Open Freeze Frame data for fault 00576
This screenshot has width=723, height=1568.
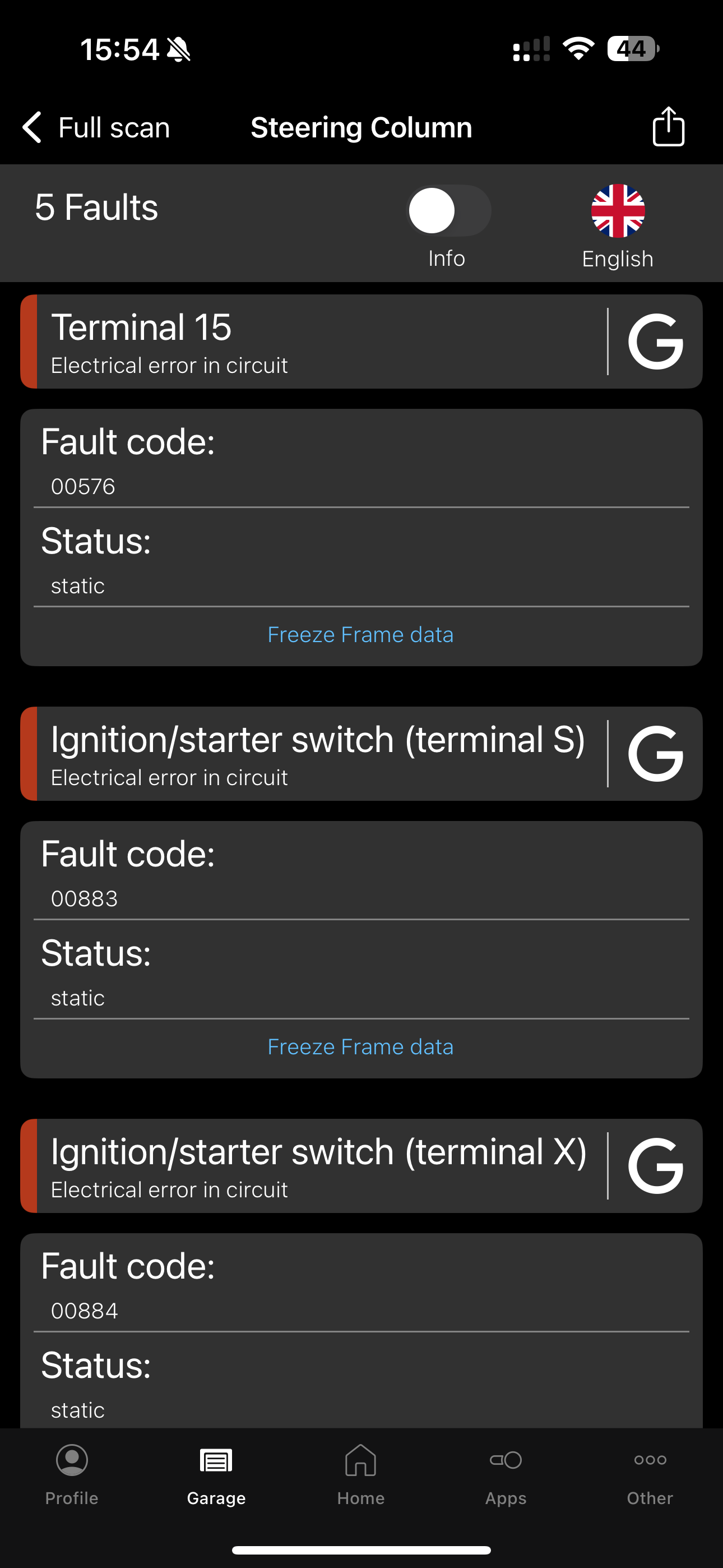(361, 634)
